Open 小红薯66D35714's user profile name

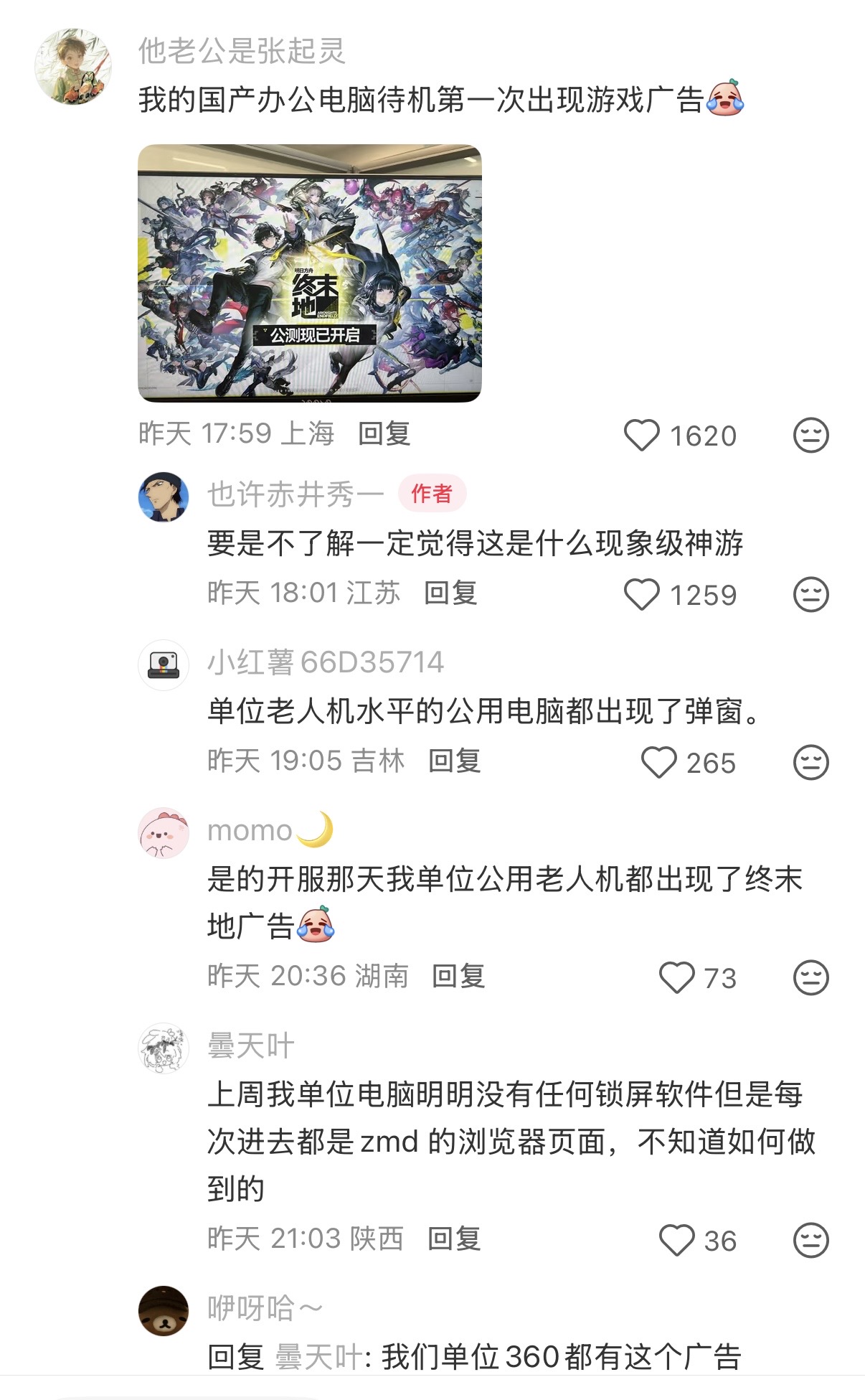(x=326, y=662)
